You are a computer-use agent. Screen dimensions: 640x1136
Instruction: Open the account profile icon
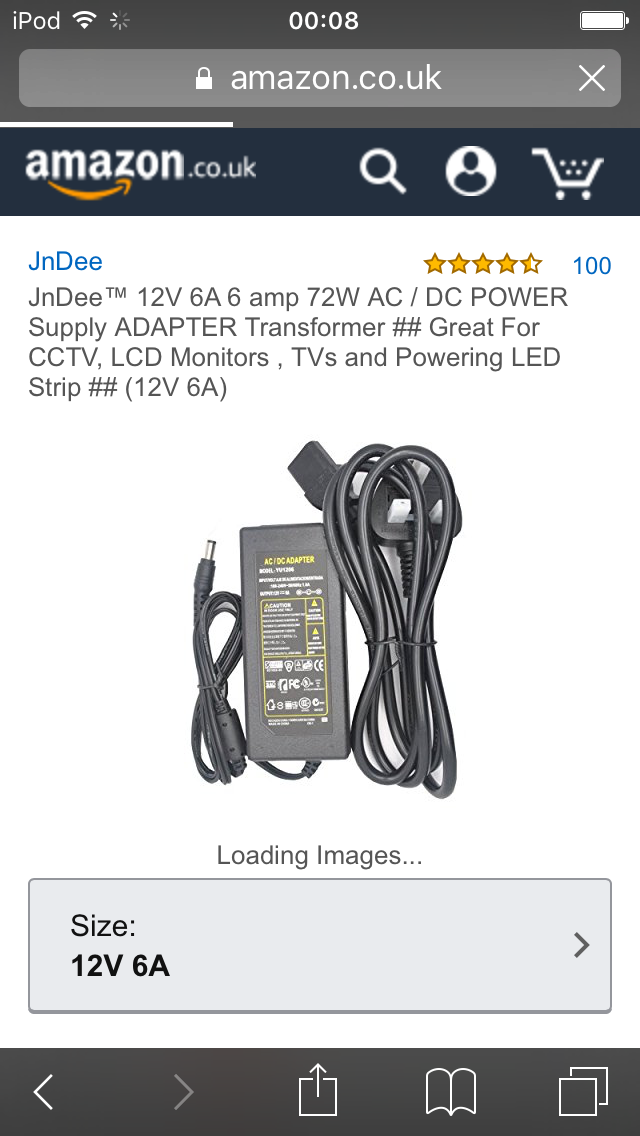click(470, 171)
